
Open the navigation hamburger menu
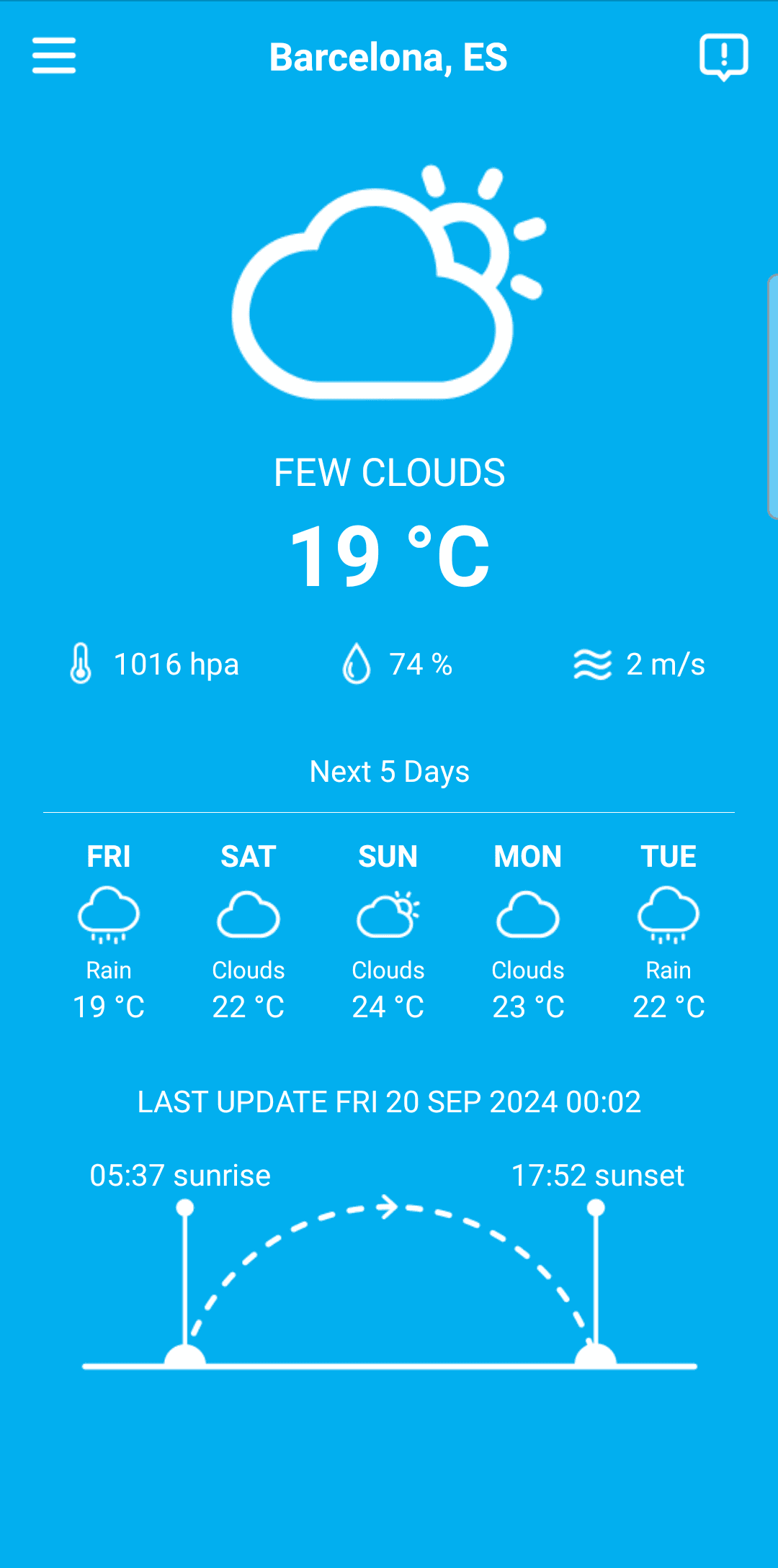click(x=53, y=56)
